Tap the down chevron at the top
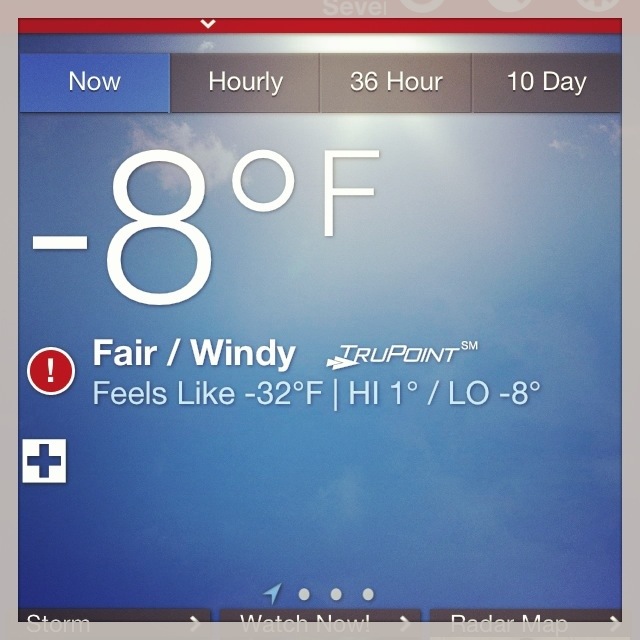Viewport: 640px width, 640px height. pos(208,23)
